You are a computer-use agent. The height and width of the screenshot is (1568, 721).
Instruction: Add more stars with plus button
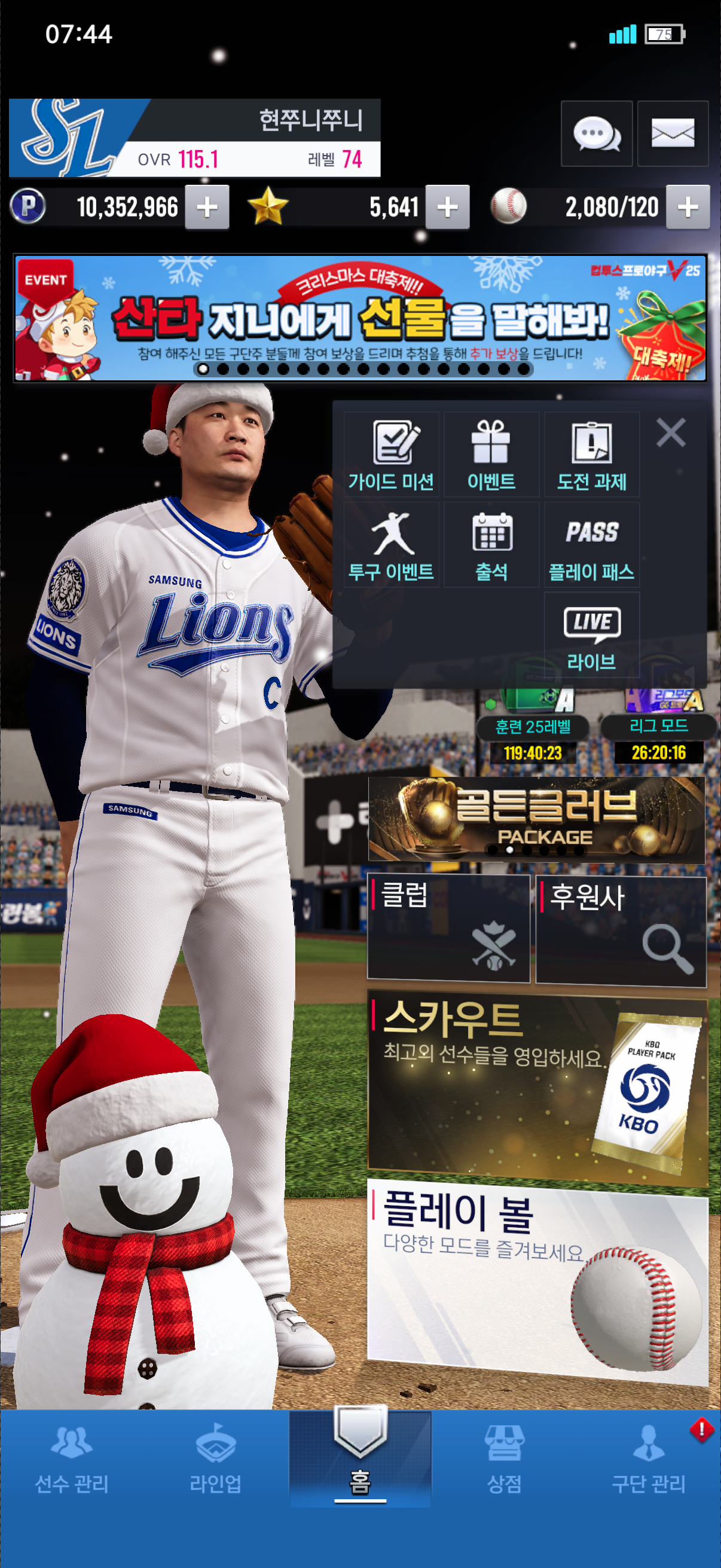(x=447, y=208)
